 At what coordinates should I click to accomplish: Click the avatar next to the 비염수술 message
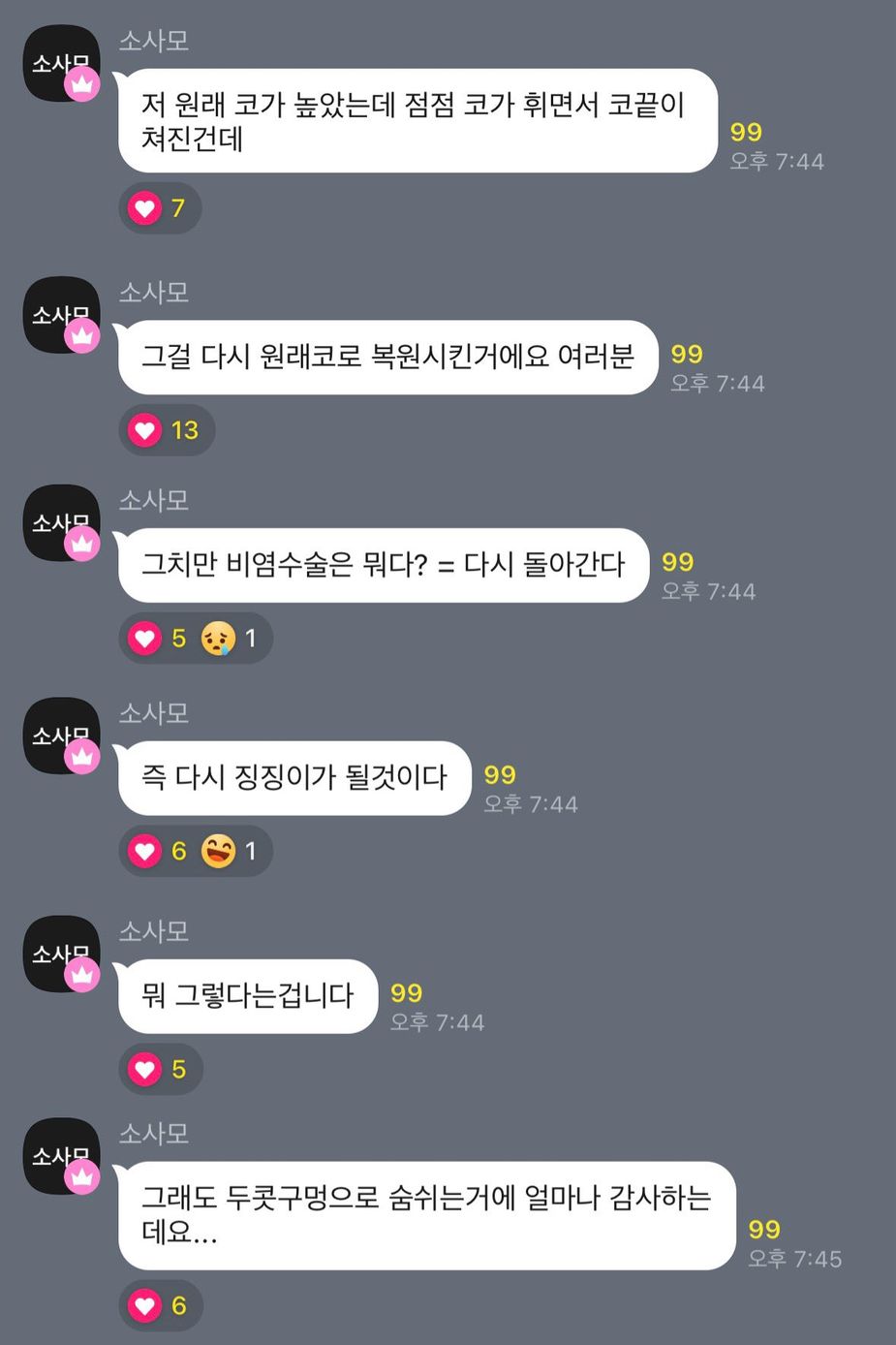coord(60,523)
